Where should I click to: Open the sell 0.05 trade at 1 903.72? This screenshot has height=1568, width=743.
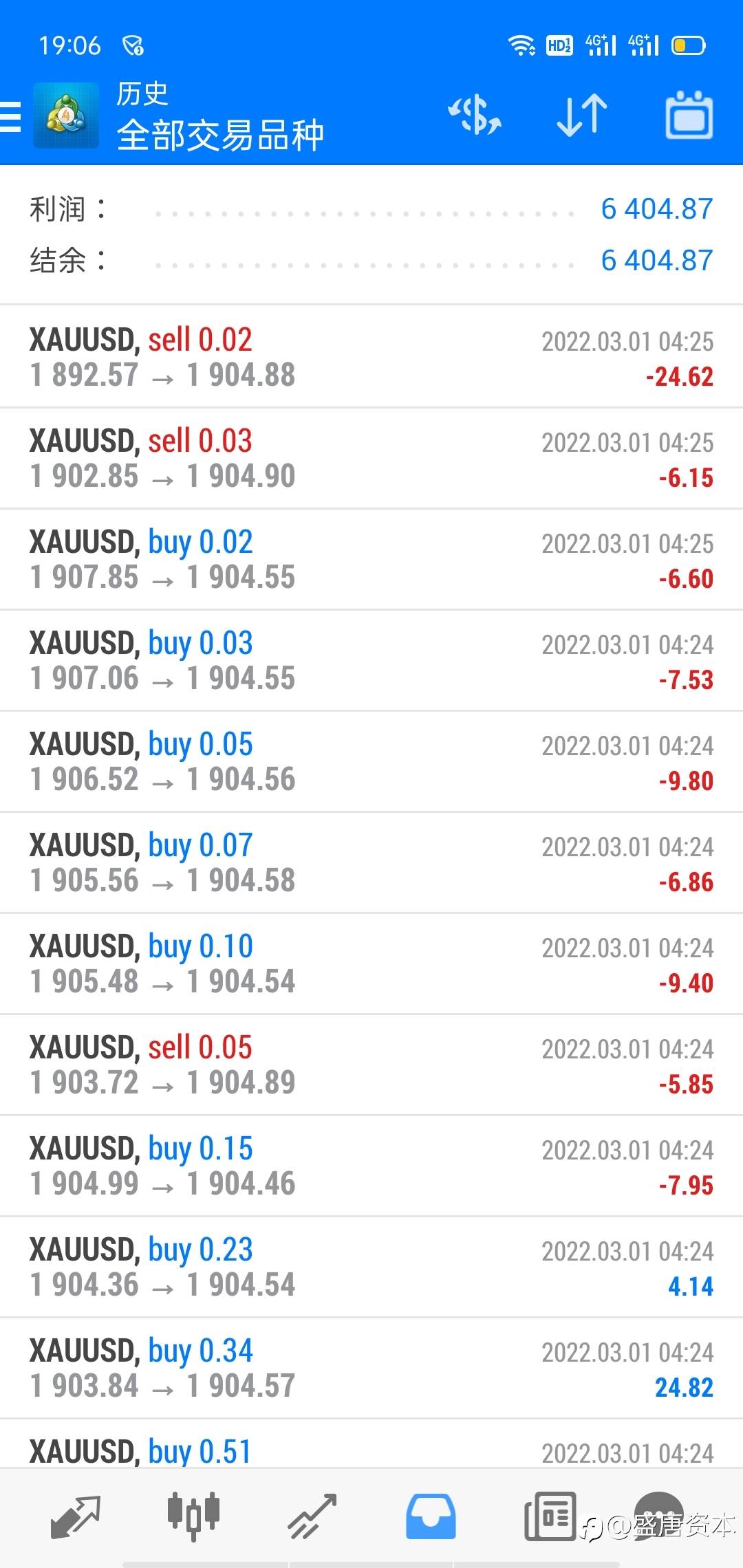pos(371,1065)
